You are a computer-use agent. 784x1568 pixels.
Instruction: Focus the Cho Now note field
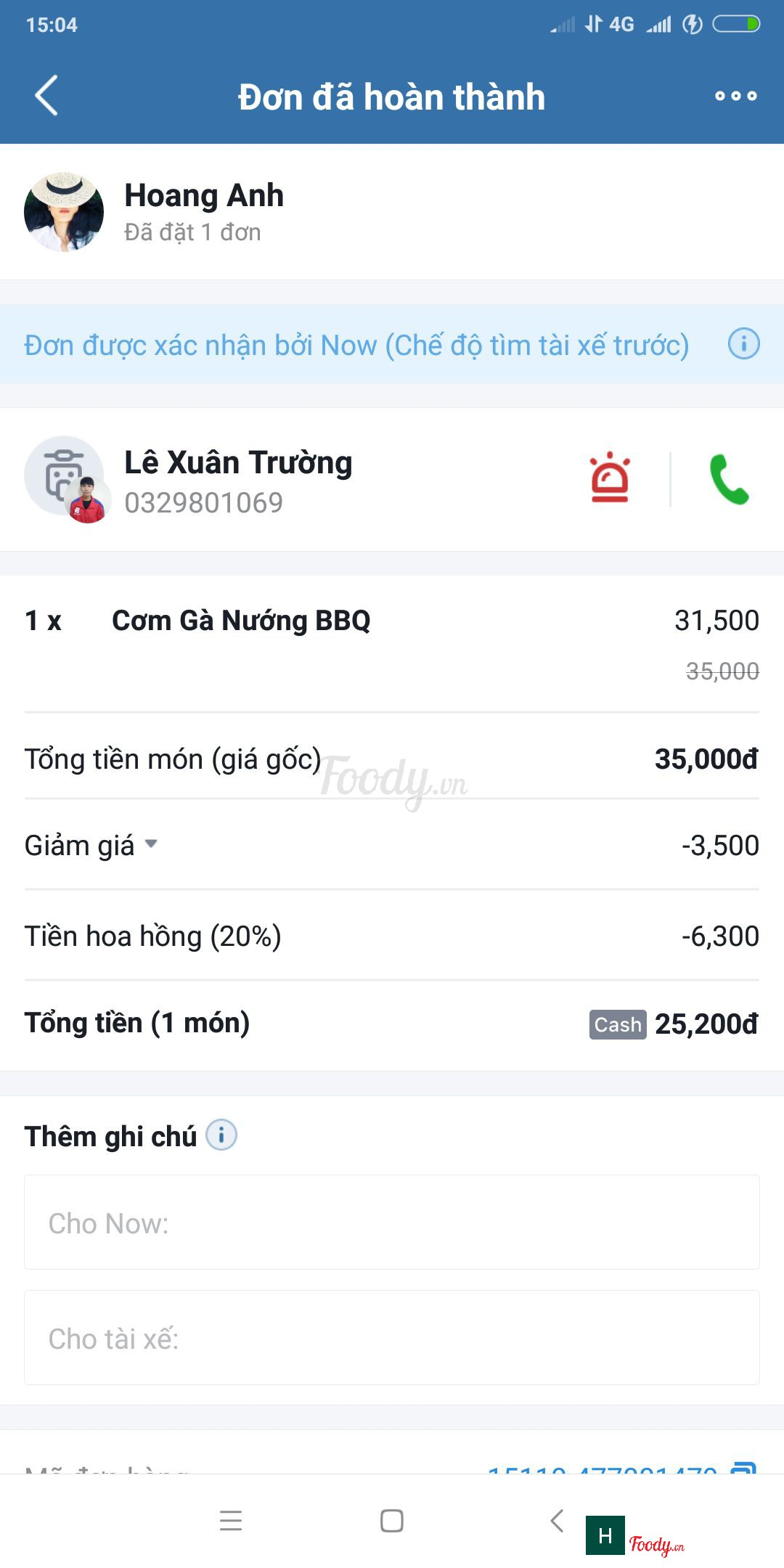(x=392, y=1222)
